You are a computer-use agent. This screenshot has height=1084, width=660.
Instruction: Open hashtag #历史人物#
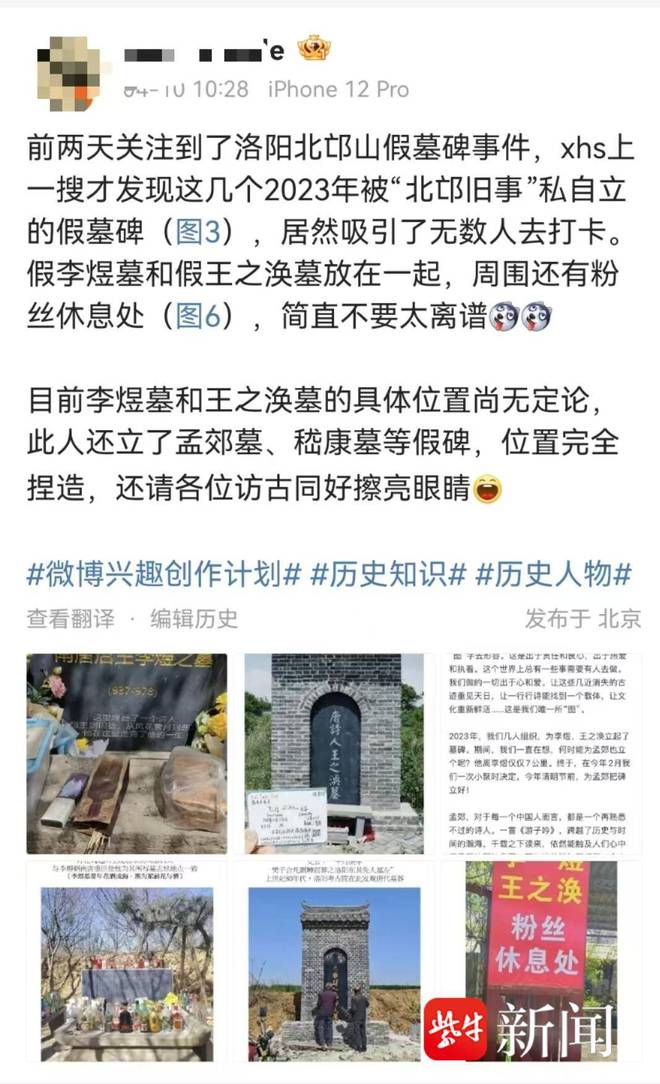(x=554, y=574)
